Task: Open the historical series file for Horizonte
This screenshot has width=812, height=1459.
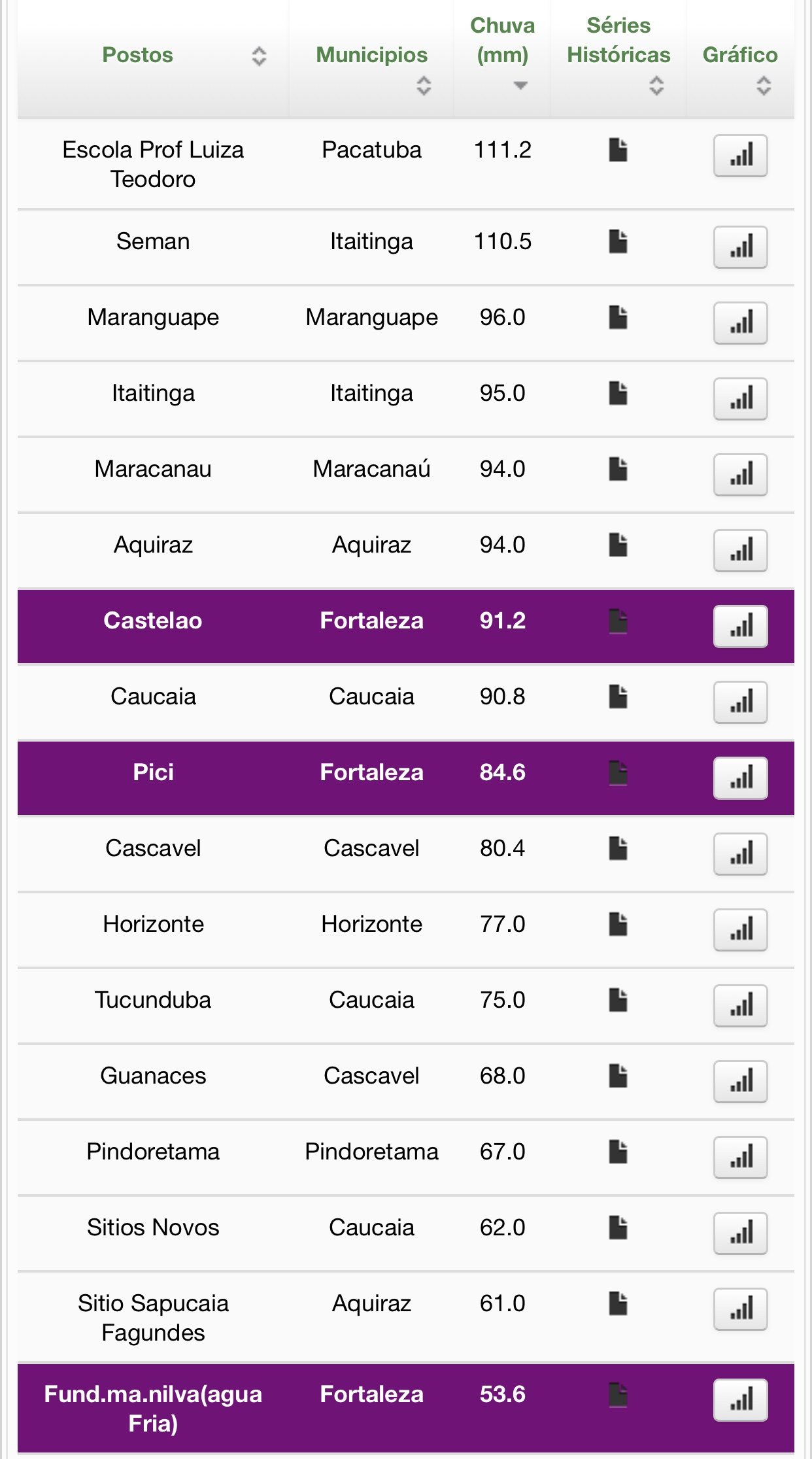Action: pyautogui.click(x=618, y=924)
